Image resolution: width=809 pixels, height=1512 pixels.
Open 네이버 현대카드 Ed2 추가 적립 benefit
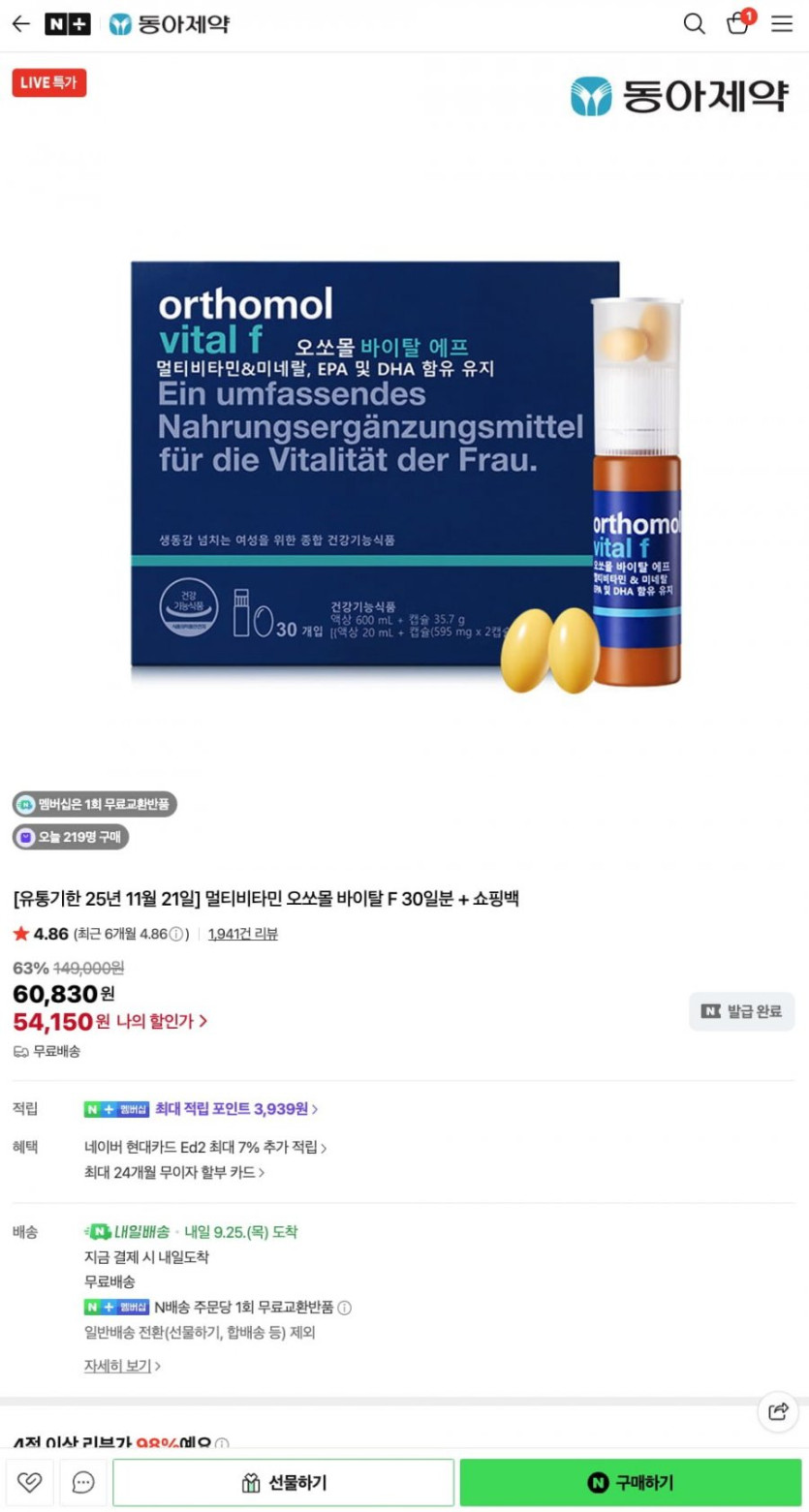pos(205,1147)
